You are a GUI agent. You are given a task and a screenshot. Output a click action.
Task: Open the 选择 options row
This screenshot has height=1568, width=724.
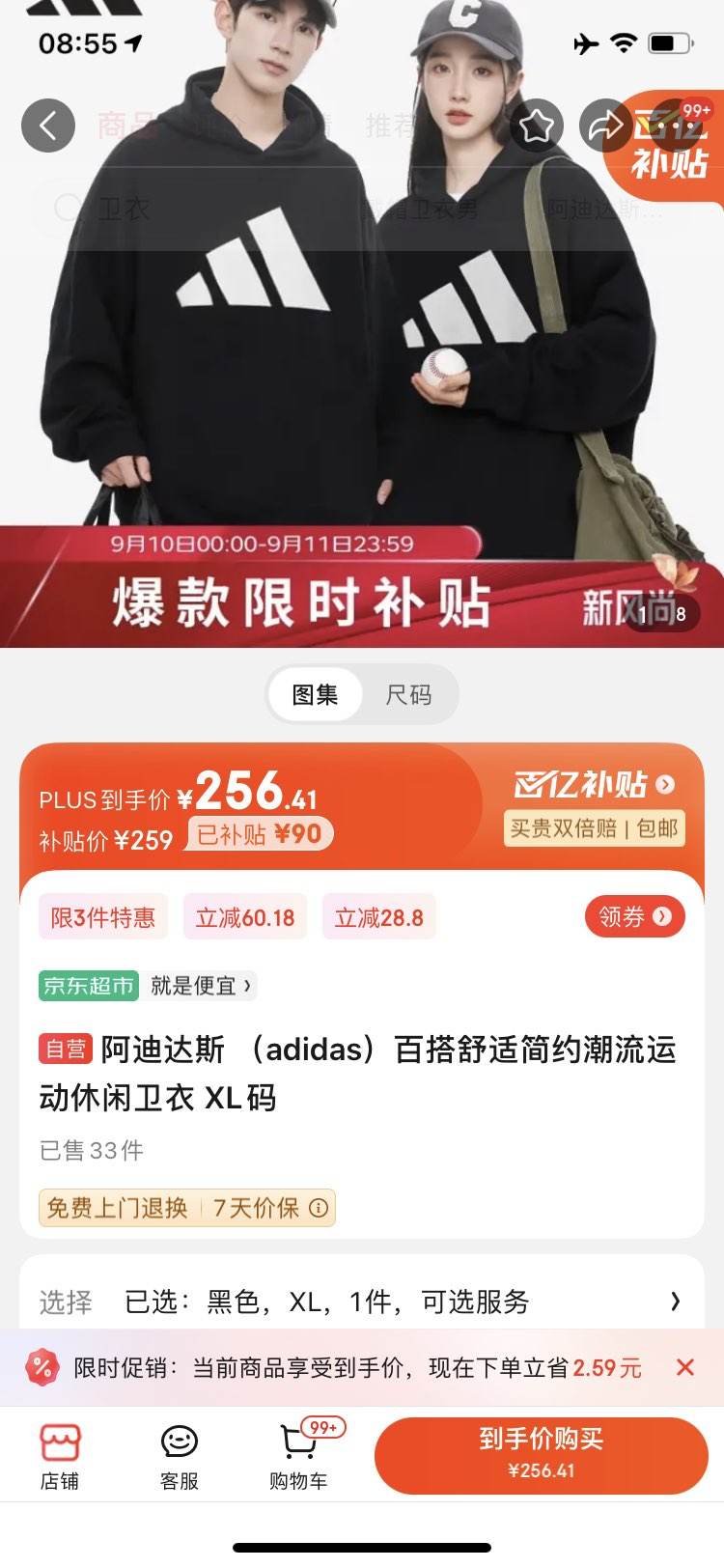coord(361,1302)
